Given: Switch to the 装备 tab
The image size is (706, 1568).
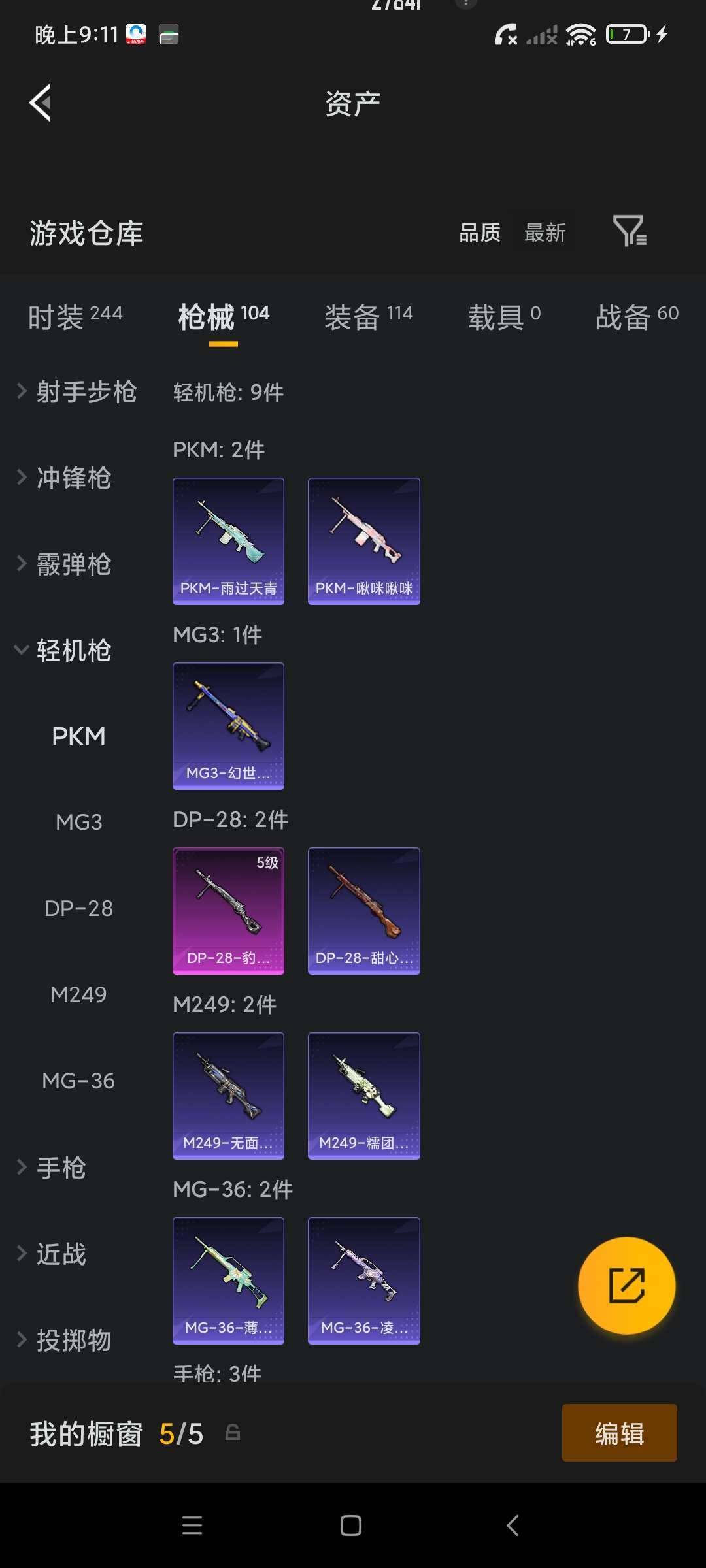Looking at the screenshot, I should [368, 317].
